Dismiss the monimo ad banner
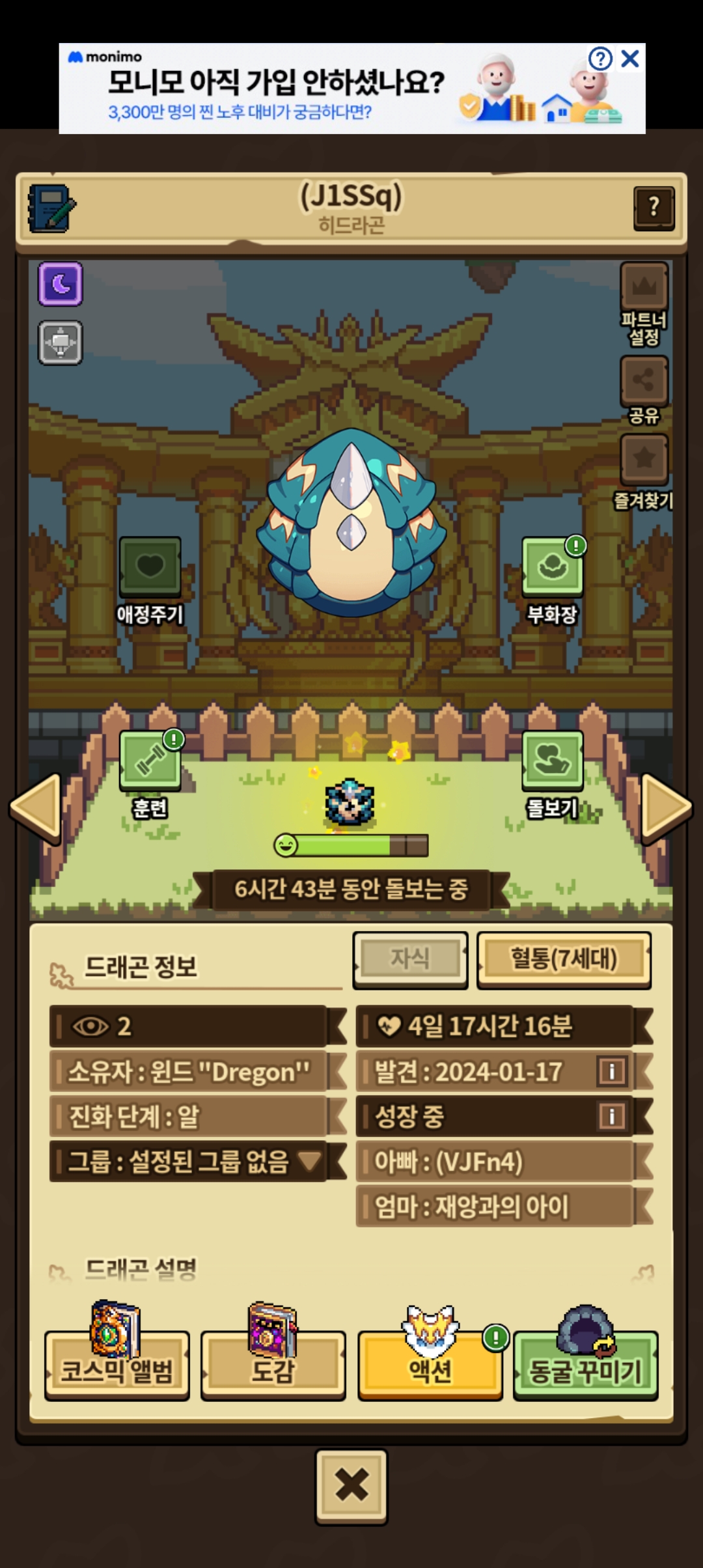 pos(630,59)
